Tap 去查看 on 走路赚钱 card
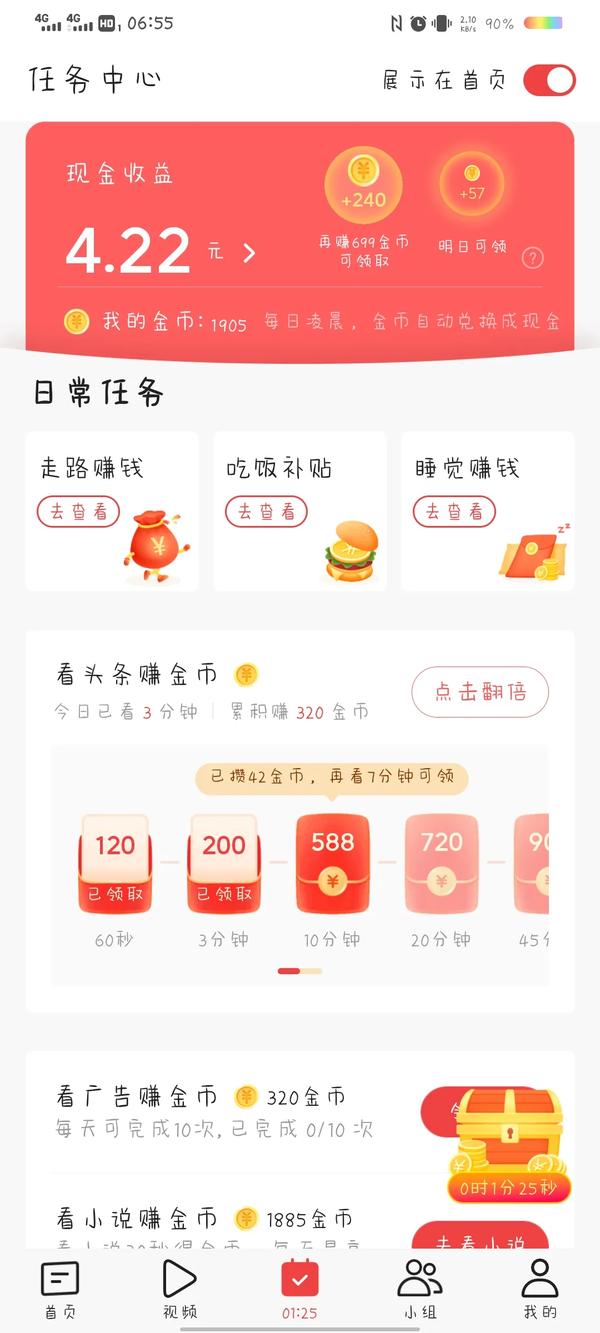600x1333 pixels. coord(78,511)
